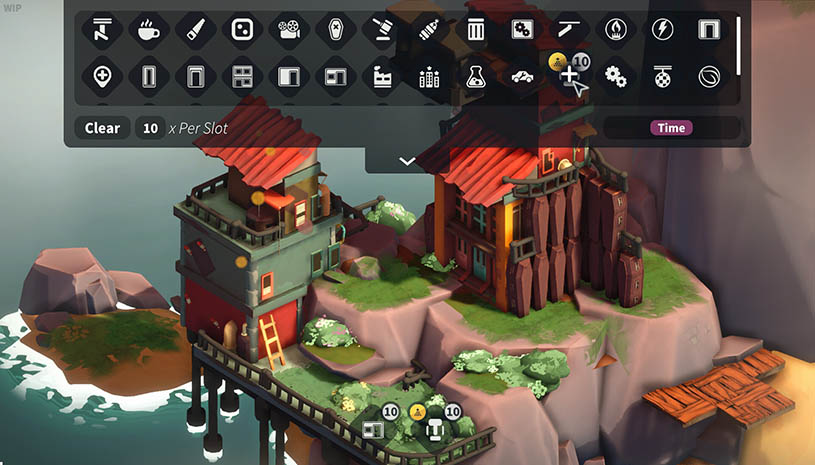
Task: Tap the Time button
Action: click(671, 128)
